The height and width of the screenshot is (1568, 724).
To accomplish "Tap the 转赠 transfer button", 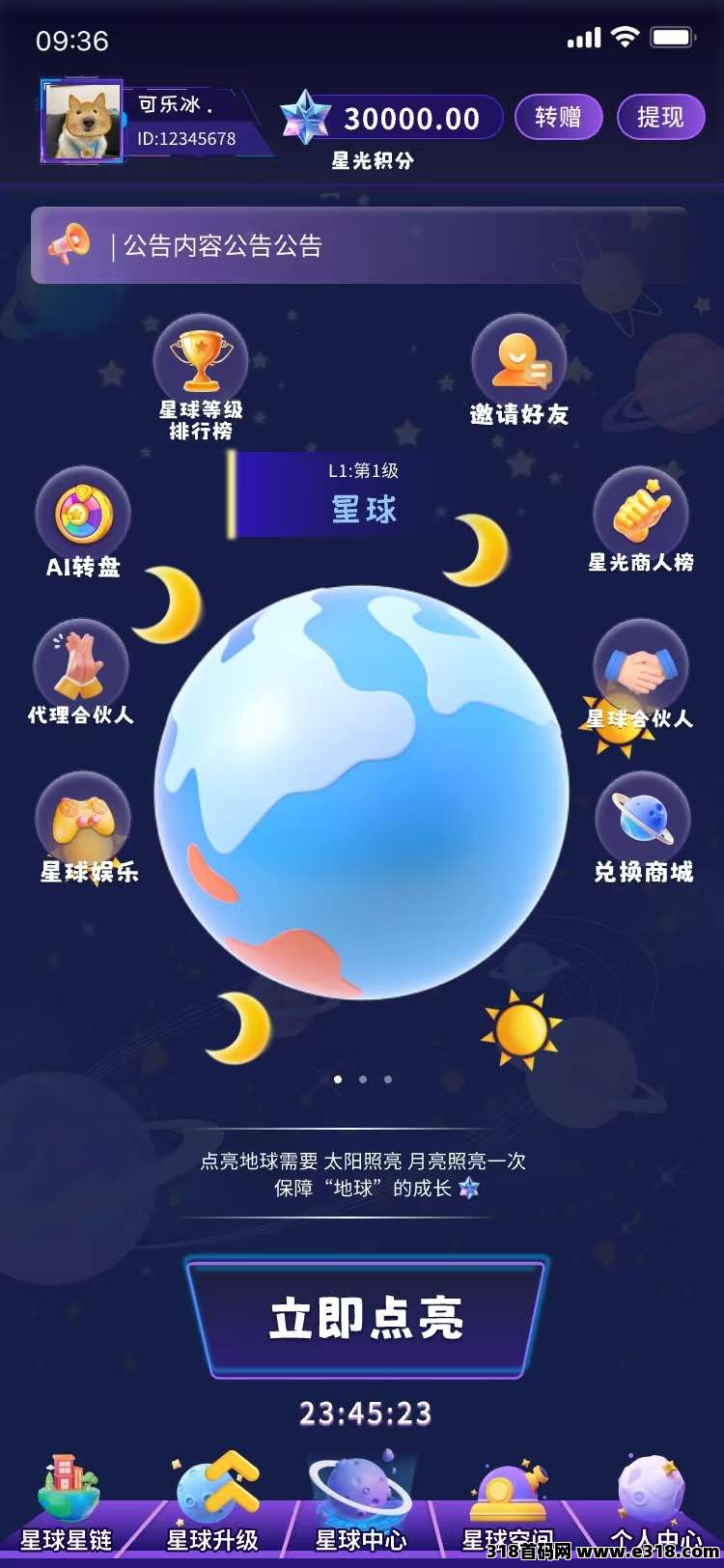I will pos(558,118).
